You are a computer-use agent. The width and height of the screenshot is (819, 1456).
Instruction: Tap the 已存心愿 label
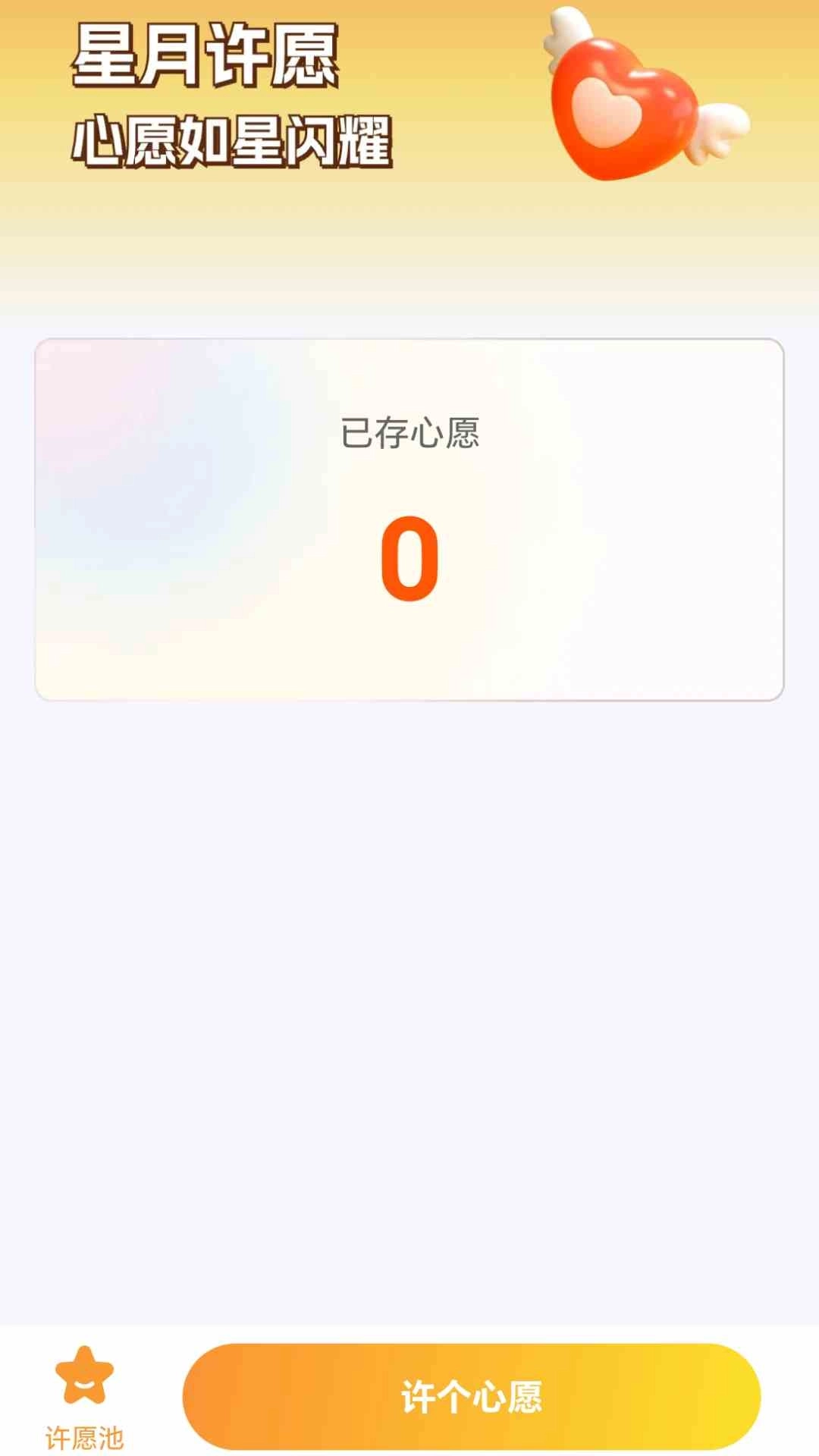[x=413, y=432]
